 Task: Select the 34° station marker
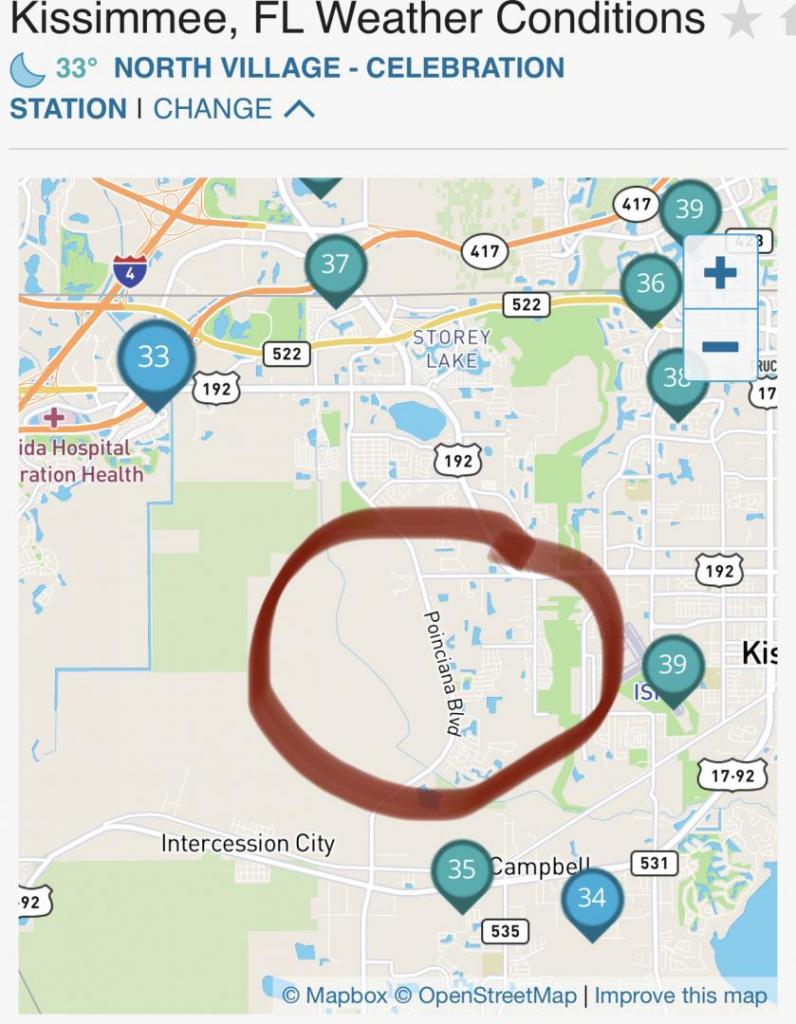[592, 897]
